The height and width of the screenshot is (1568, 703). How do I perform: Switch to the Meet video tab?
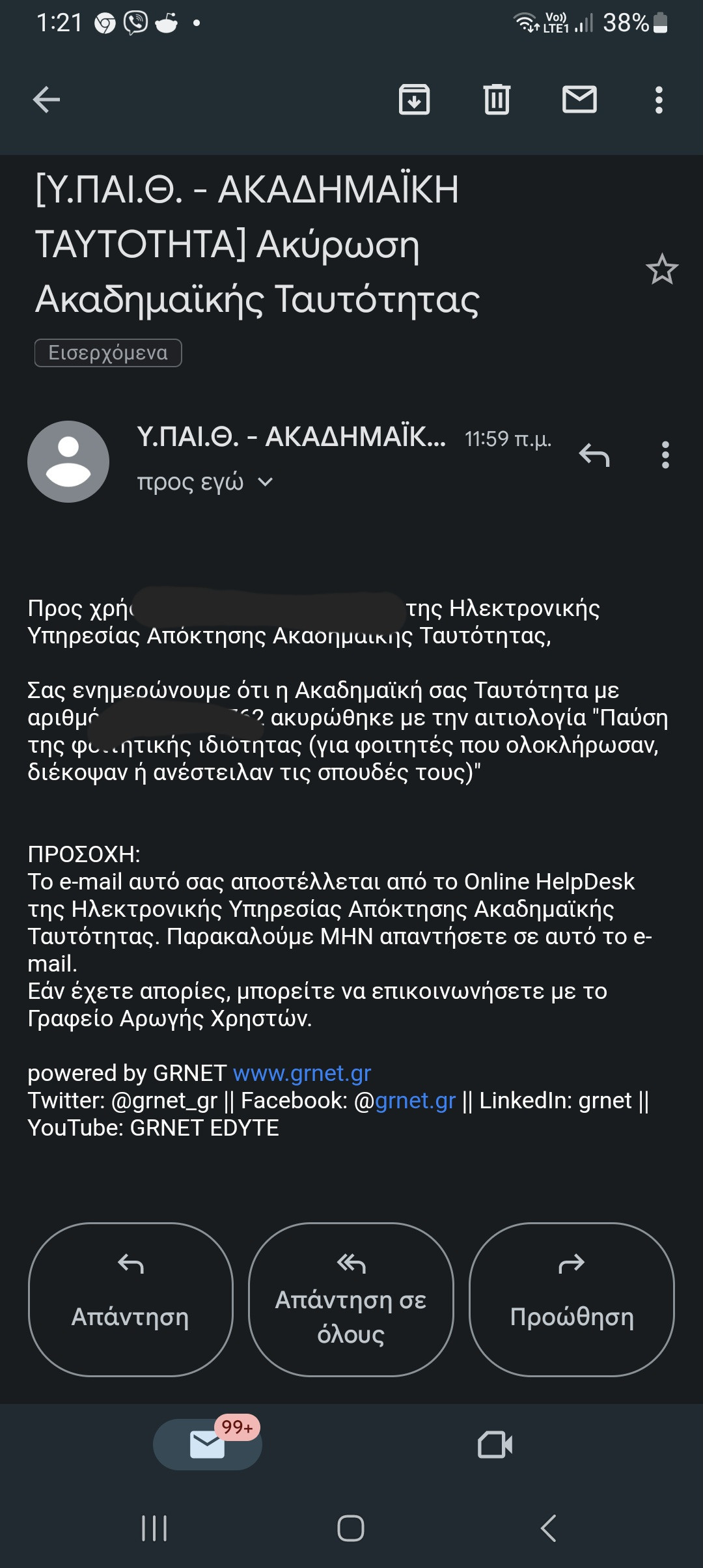coord(495,1444)
